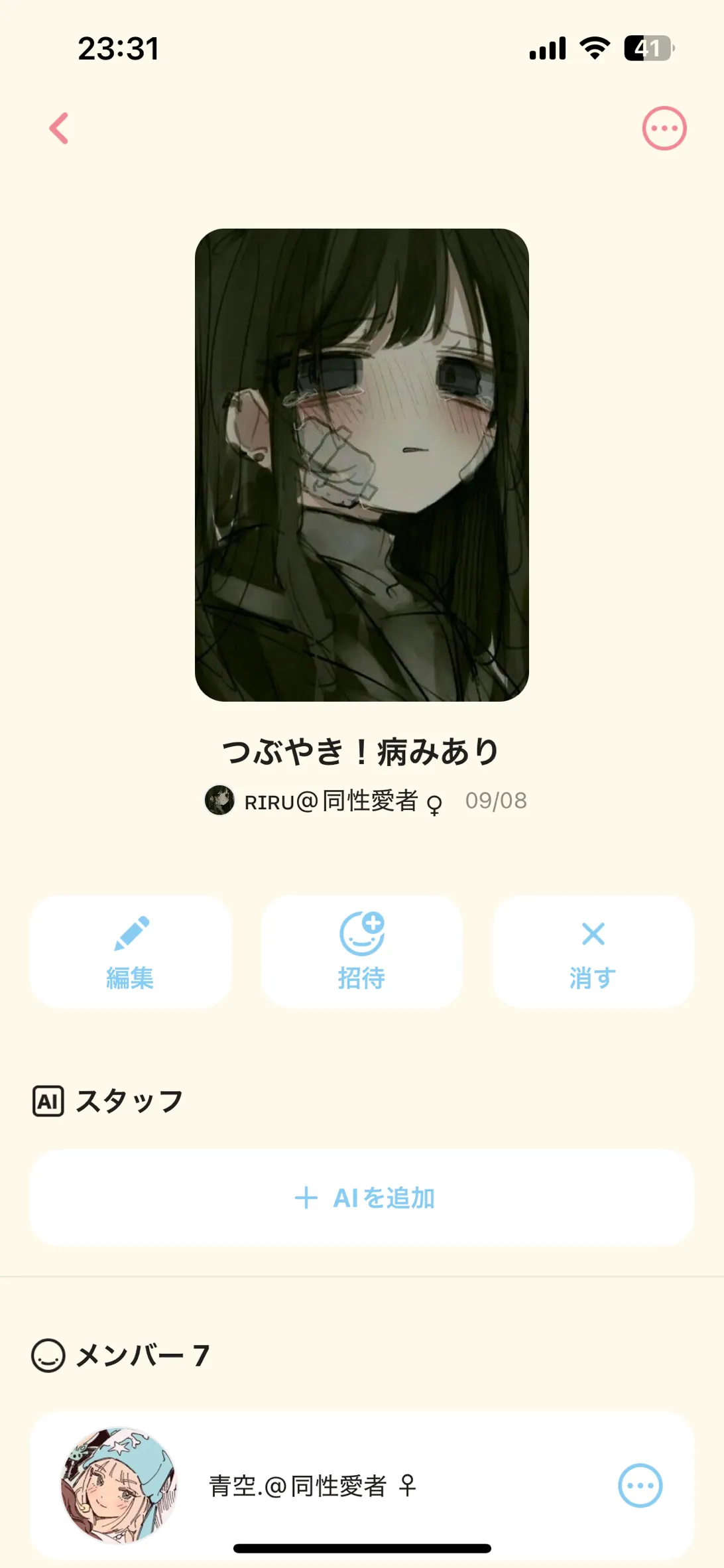Open options for member 青空.@同性愛者
Image resolution: width=724 pixels, height=1568 pixels.
point(640,1486)
